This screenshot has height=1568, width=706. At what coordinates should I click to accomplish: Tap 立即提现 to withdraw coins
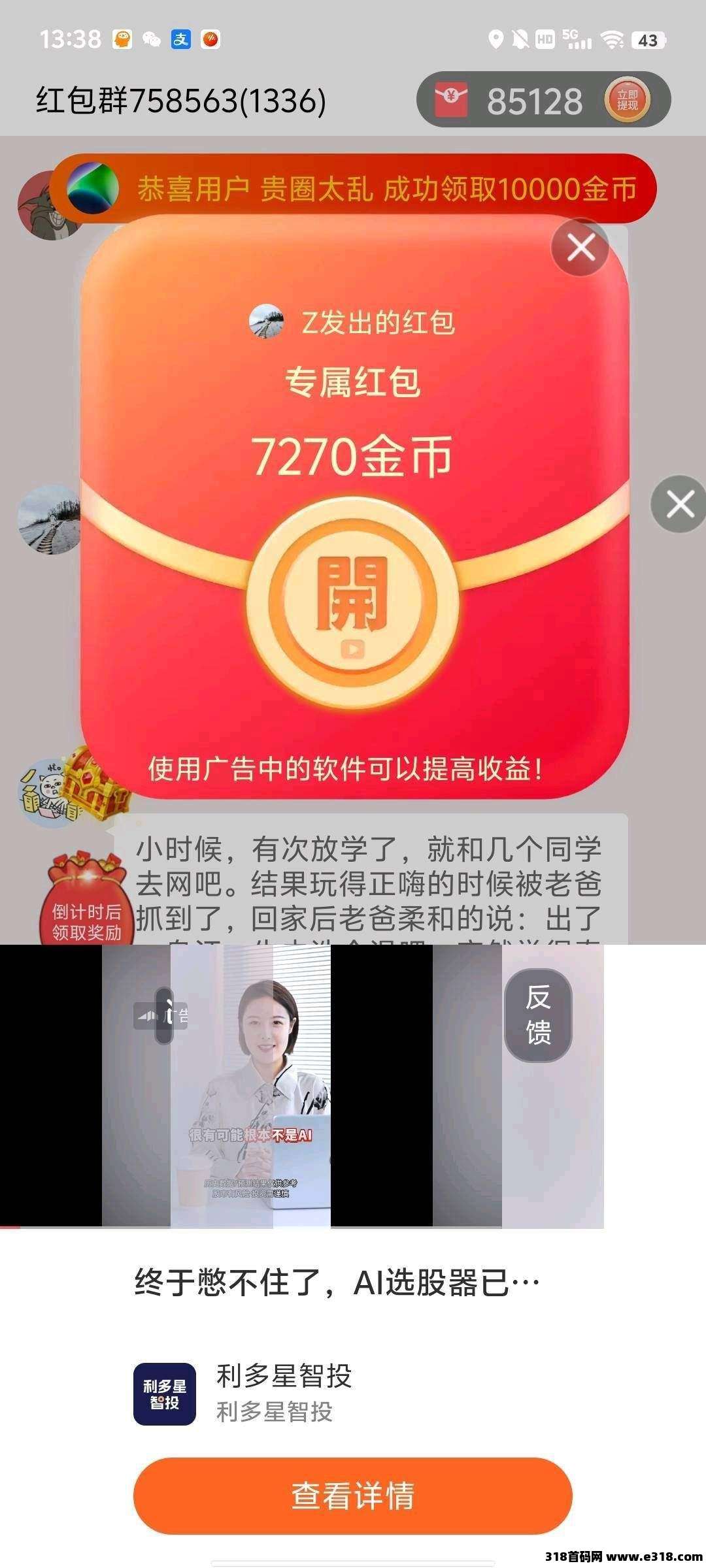[x=627, y=100]
